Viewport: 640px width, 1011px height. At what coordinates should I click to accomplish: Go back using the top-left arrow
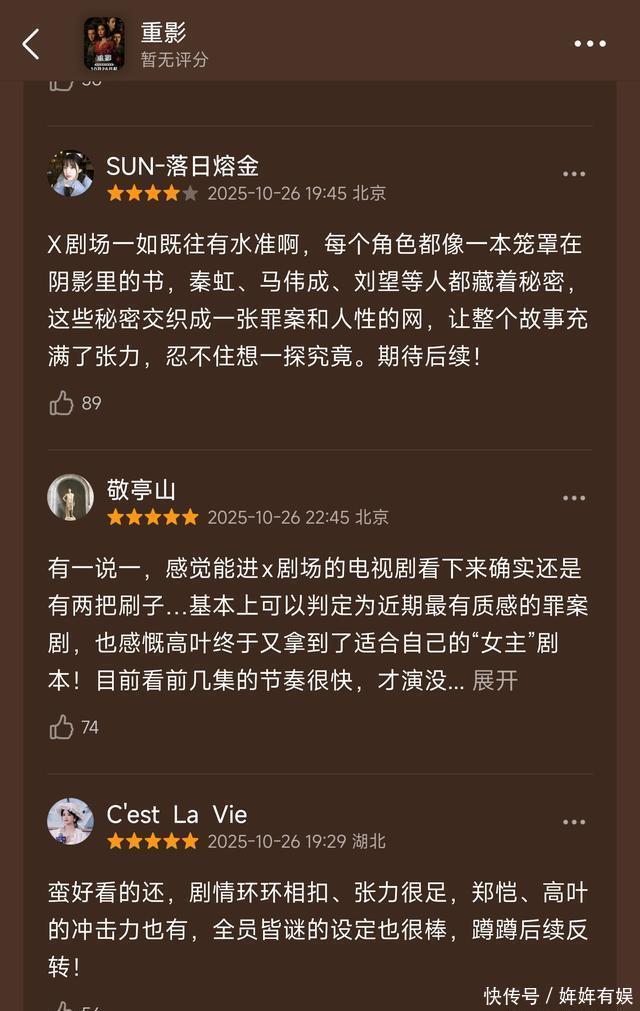tap(31, 44)
